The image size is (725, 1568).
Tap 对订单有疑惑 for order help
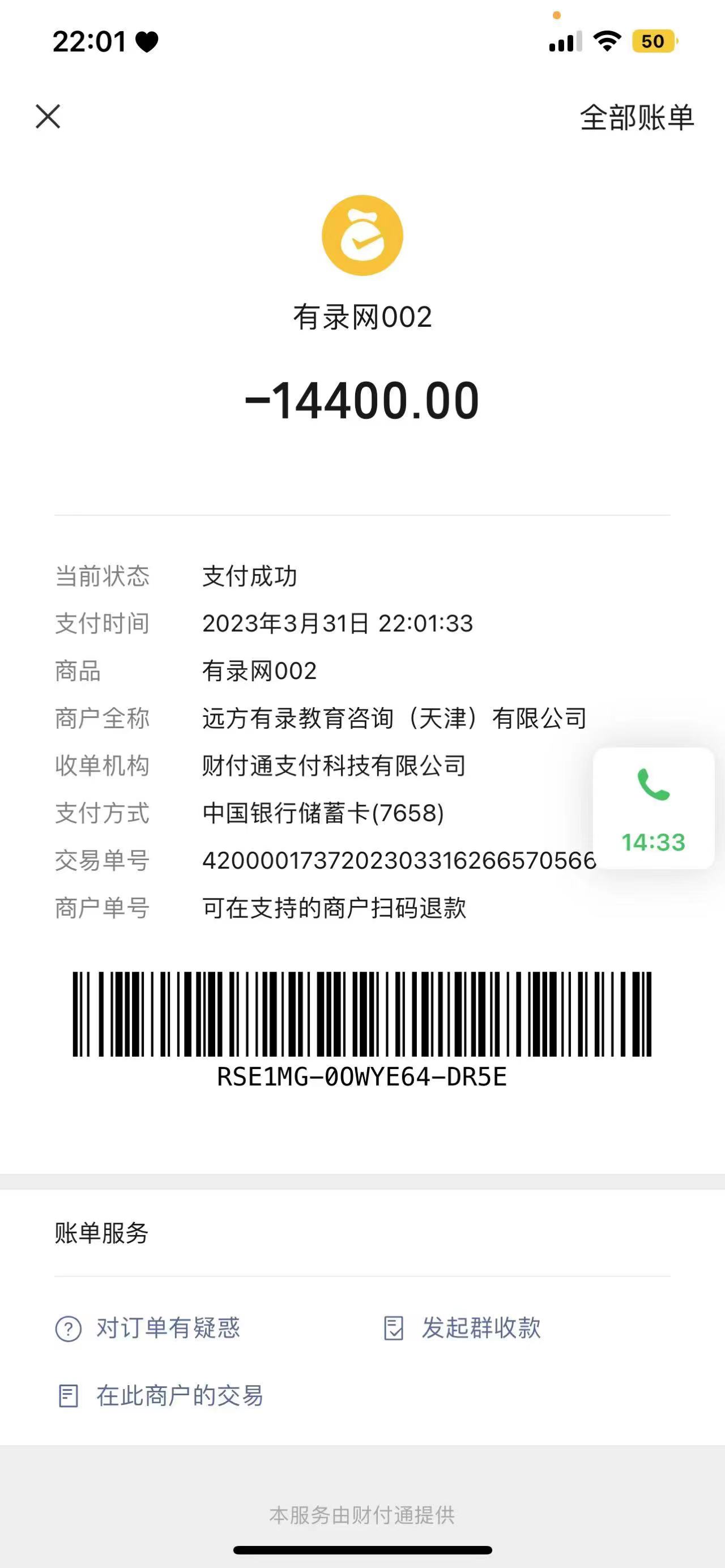pos(148,1327)
